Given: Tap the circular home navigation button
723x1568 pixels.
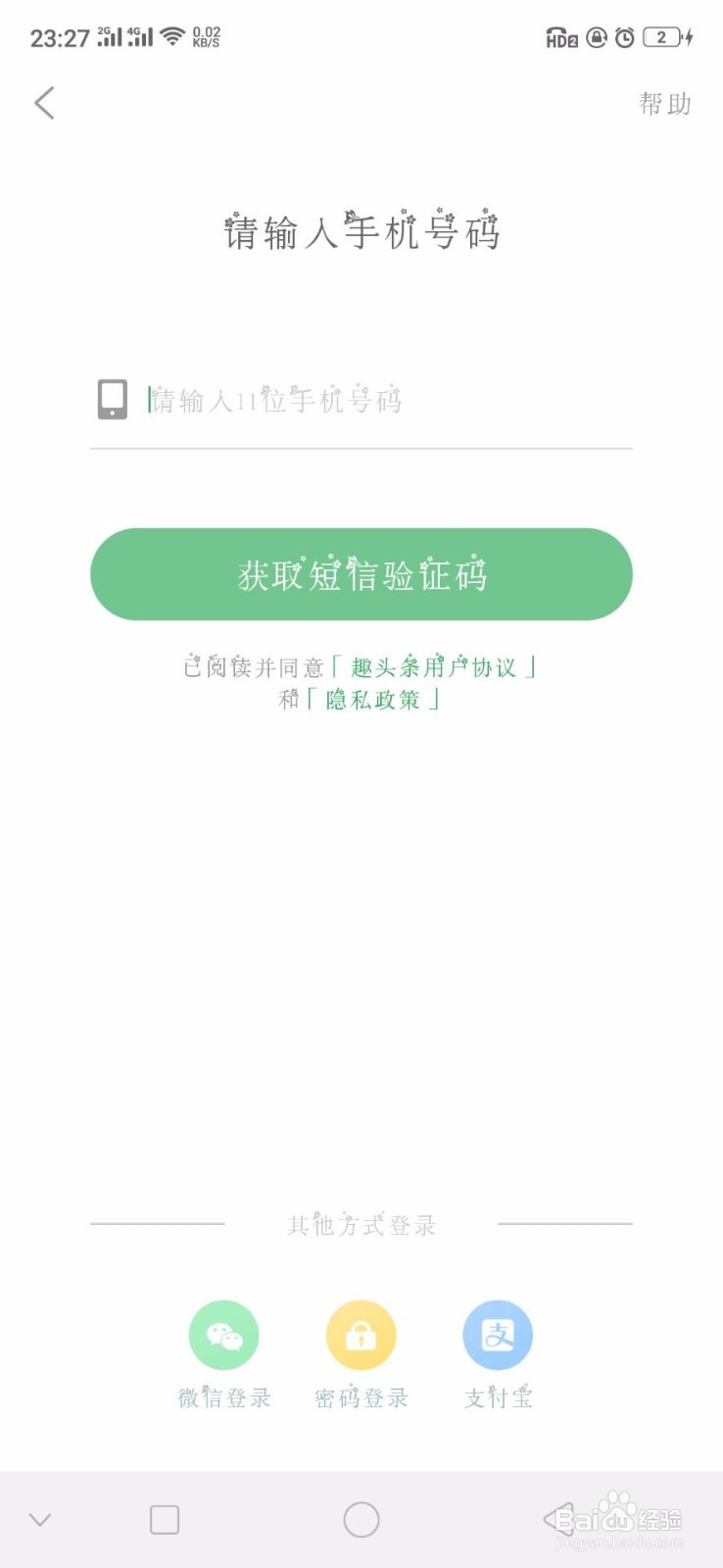Looking at the screenshot, I should pos(361,1518).
